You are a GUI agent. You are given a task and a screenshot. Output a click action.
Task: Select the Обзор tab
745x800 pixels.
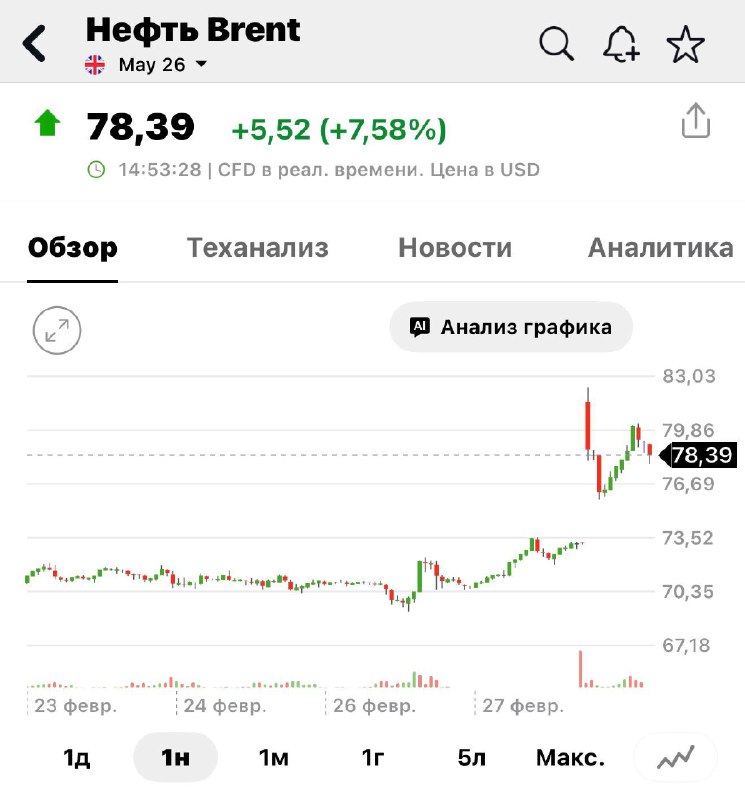(x=72, y=248)
